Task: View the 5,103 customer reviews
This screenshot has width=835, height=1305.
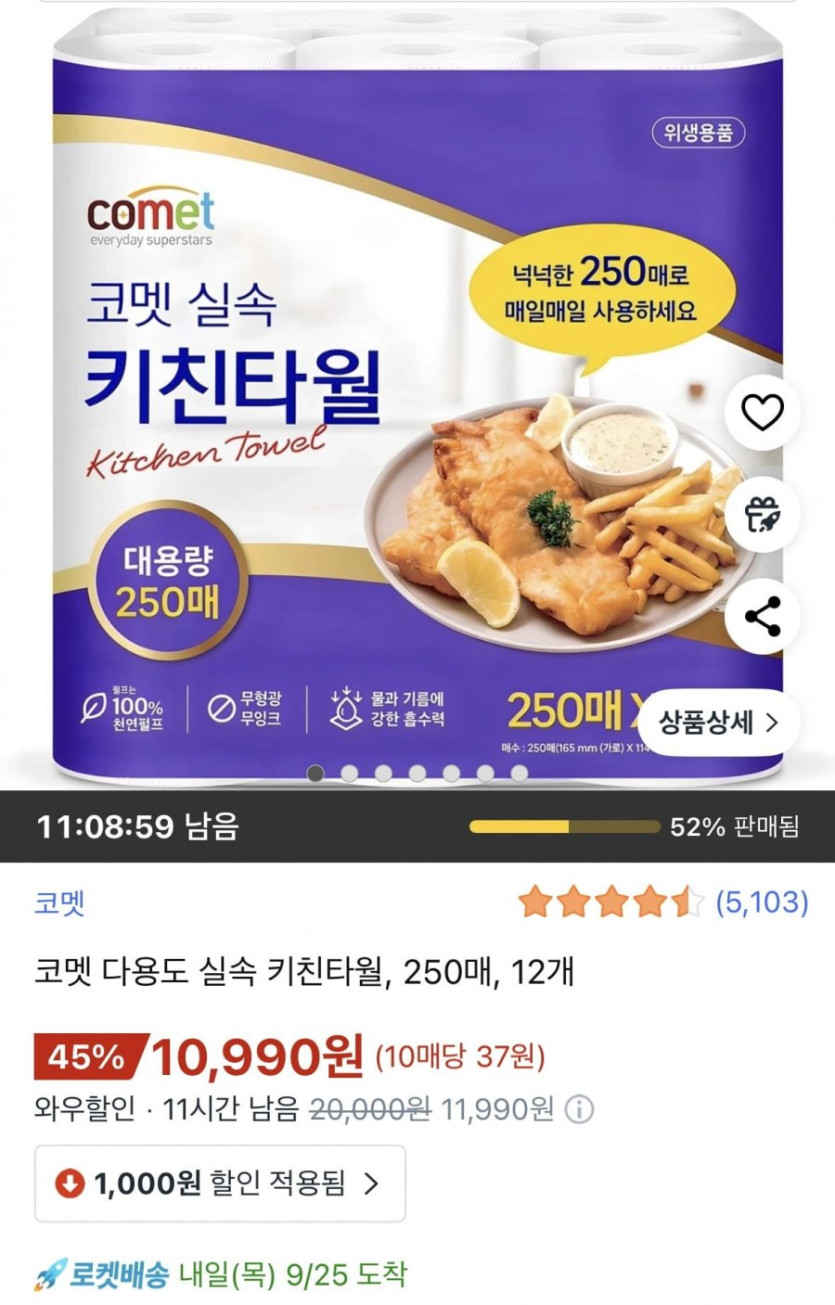Action: click(762, 903)
